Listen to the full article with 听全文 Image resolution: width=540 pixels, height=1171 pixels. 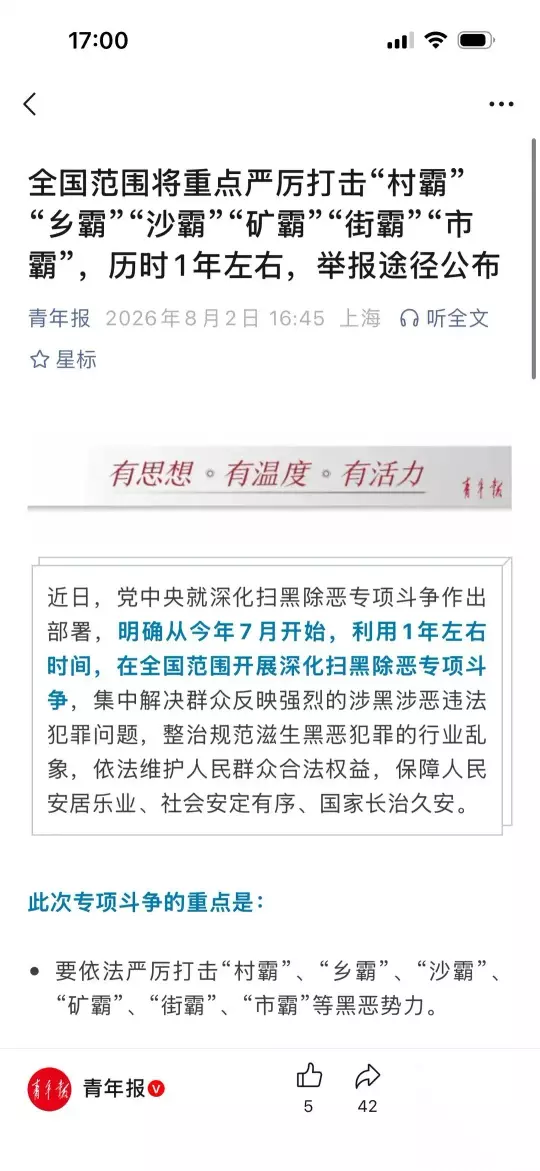tap(444, 318)
